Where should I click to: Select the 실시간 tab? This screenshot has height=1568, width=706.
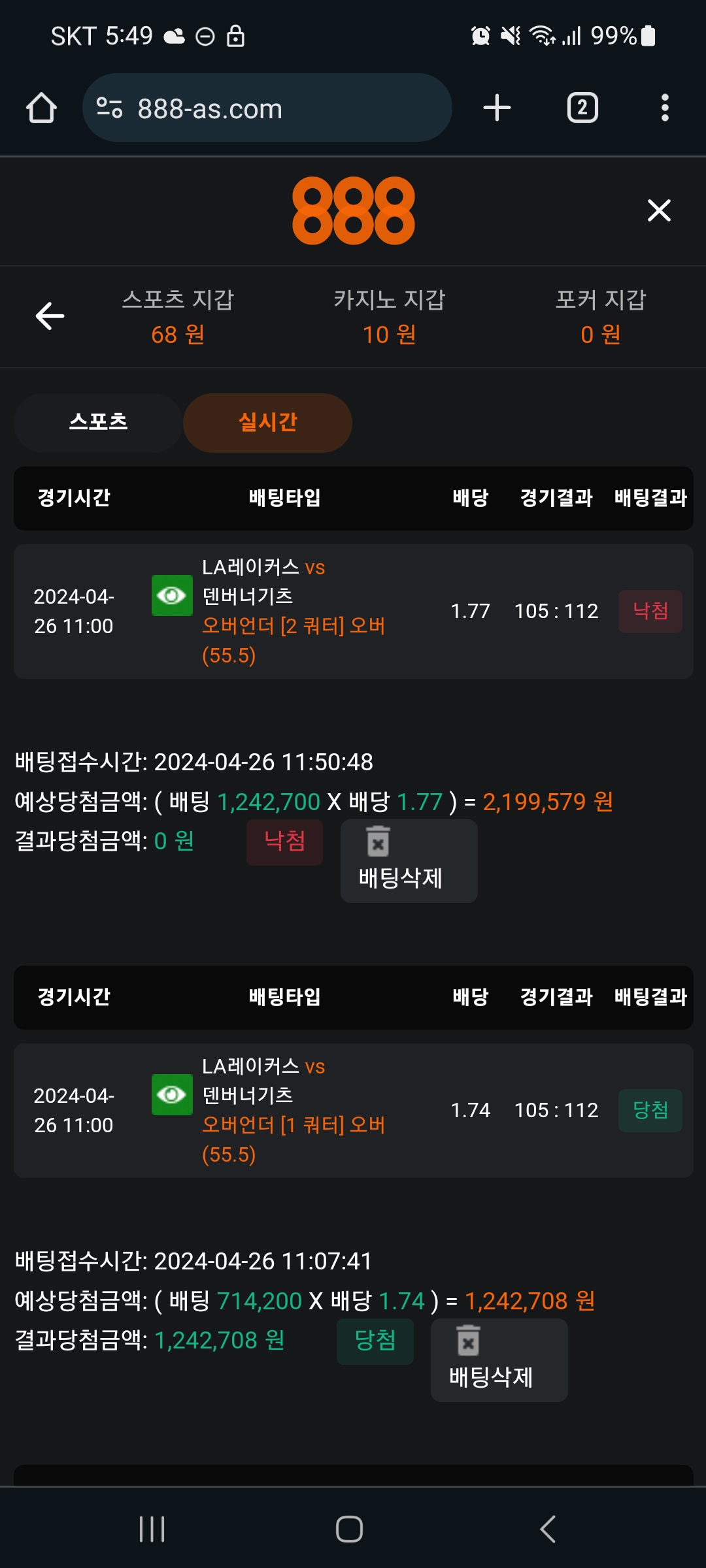point(267,422)
